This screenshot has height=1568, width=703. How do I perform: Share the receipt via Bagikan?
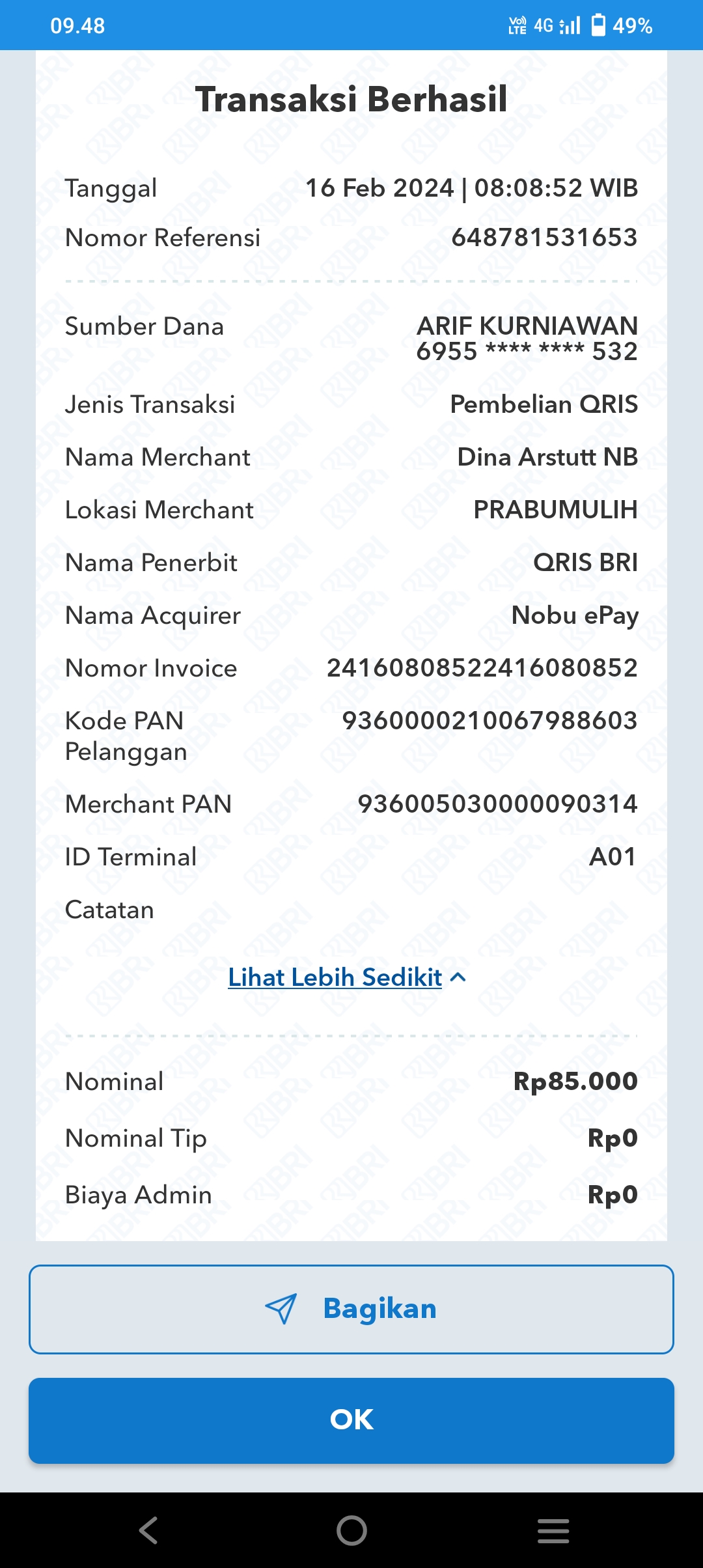pos(351,1309)
